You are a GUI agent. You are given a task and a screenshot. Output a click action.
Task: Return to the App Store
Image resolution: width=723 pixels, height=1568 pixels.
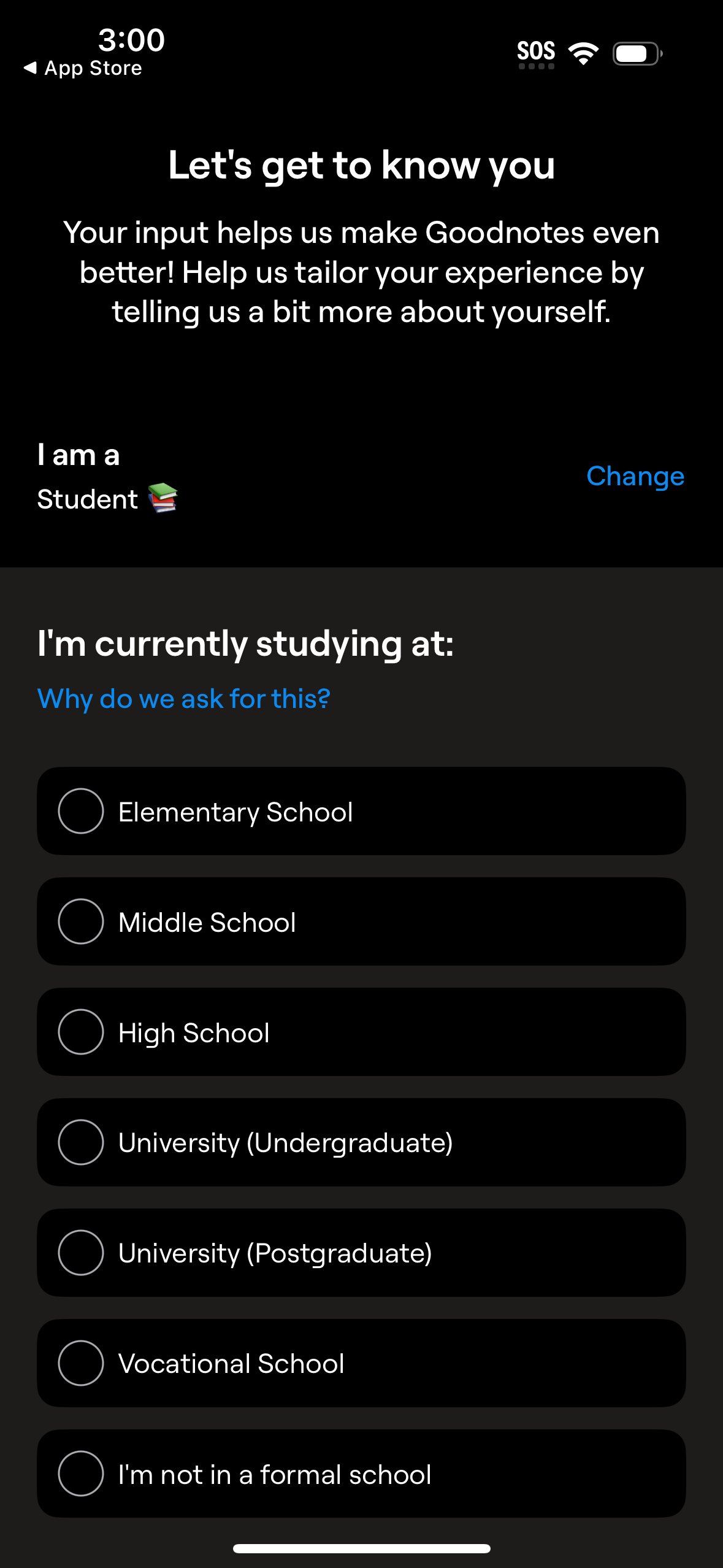(83, 68)
